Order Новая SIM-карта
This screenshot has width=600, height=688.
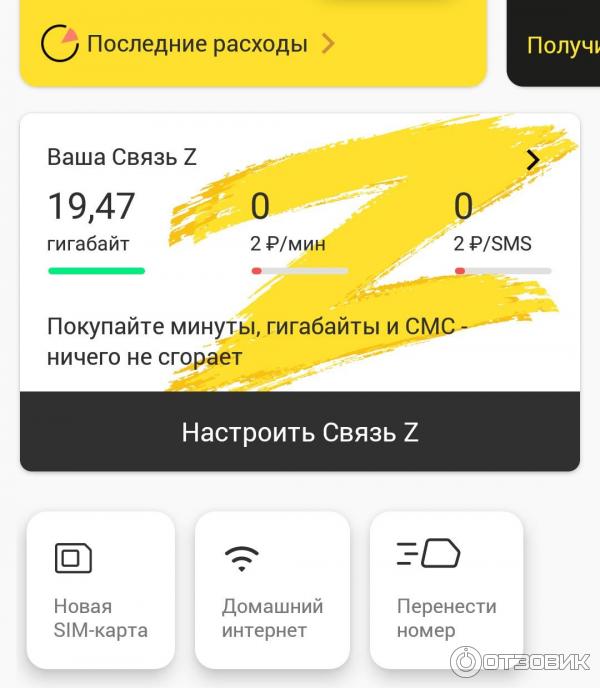click(100, 590)
